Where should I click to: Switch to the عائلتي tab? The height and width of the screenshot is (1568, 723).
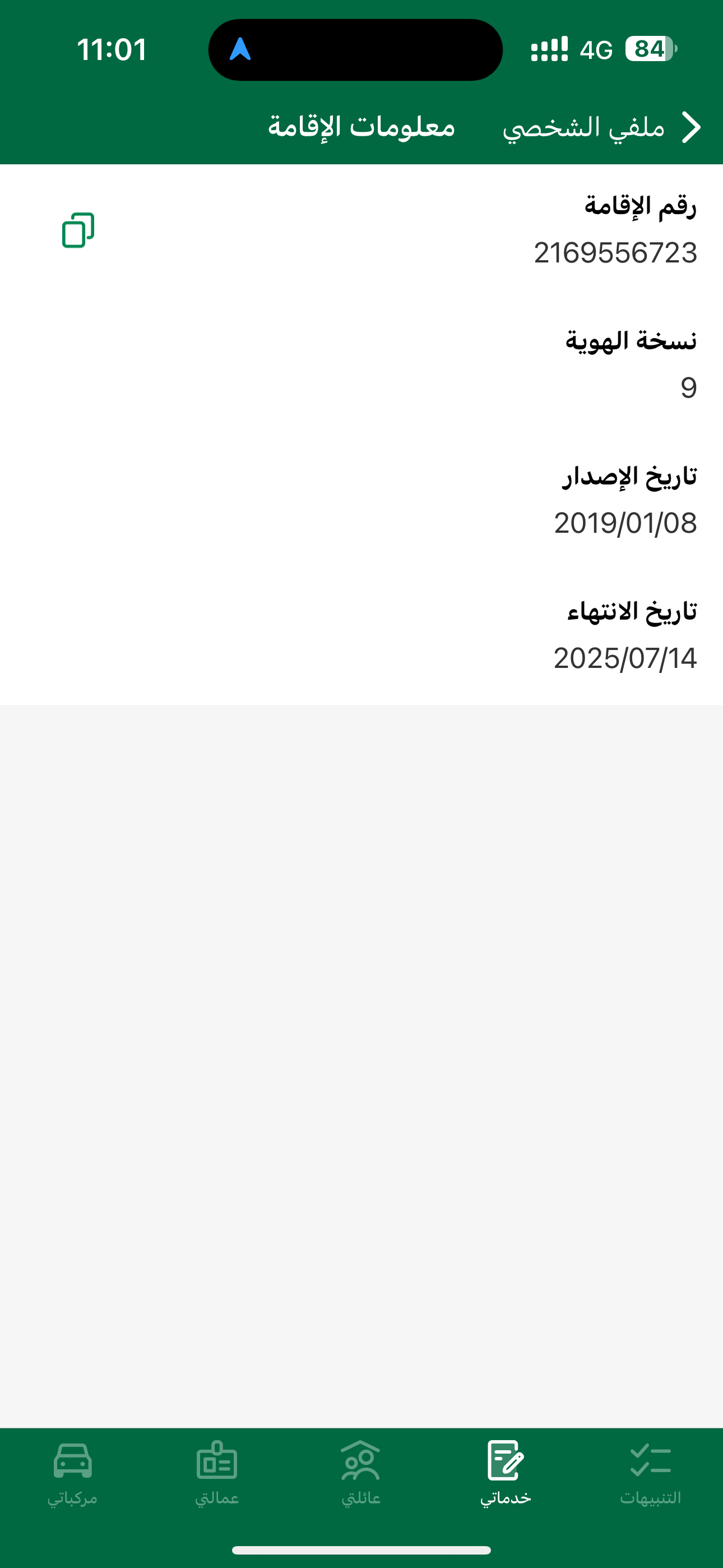pyautogui.click(x=361, y=1473)
